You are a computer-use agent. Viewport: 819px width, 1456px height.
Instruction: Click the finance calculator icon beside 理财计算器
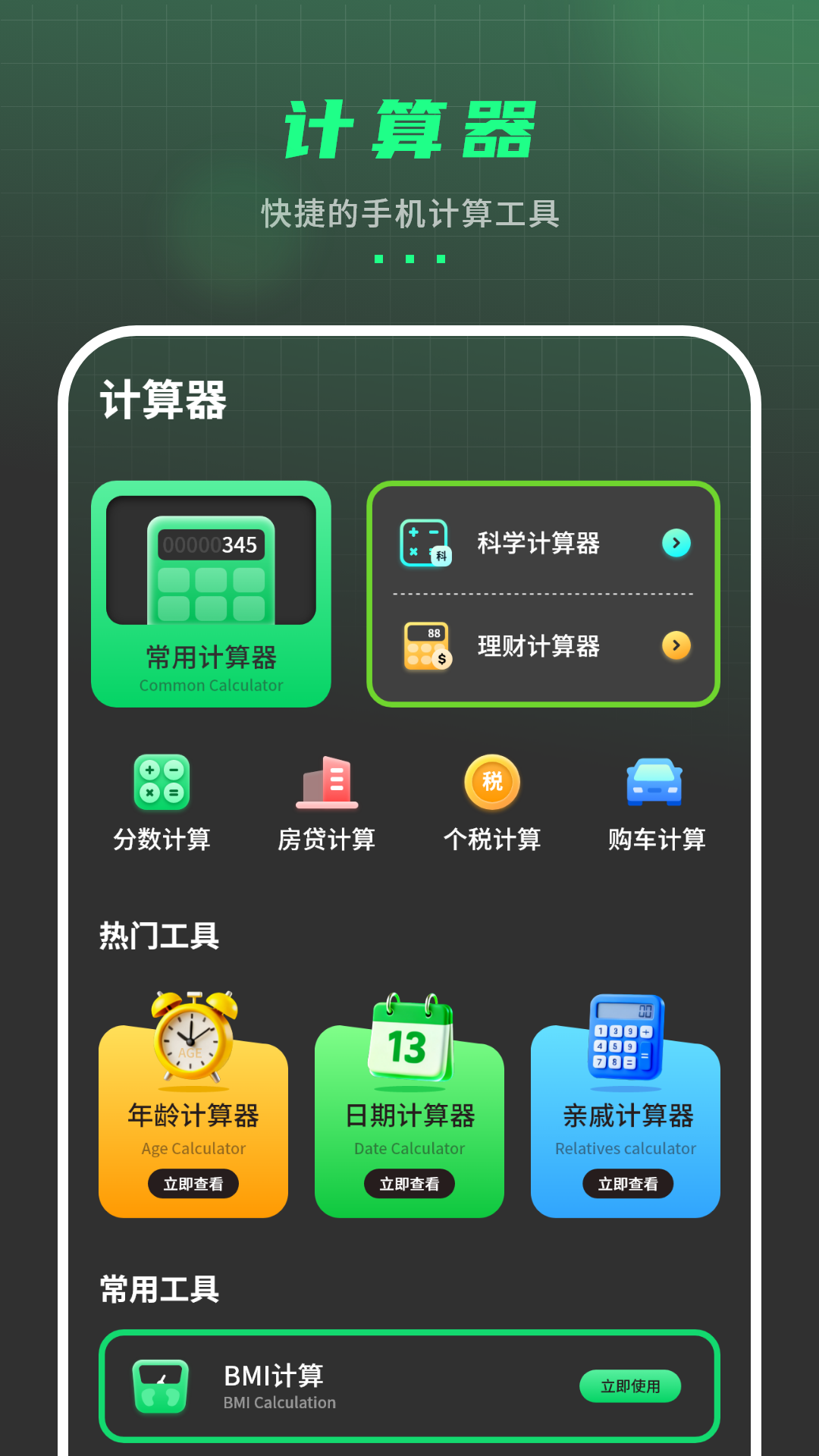pyautogui.click(x=425, y=645)
